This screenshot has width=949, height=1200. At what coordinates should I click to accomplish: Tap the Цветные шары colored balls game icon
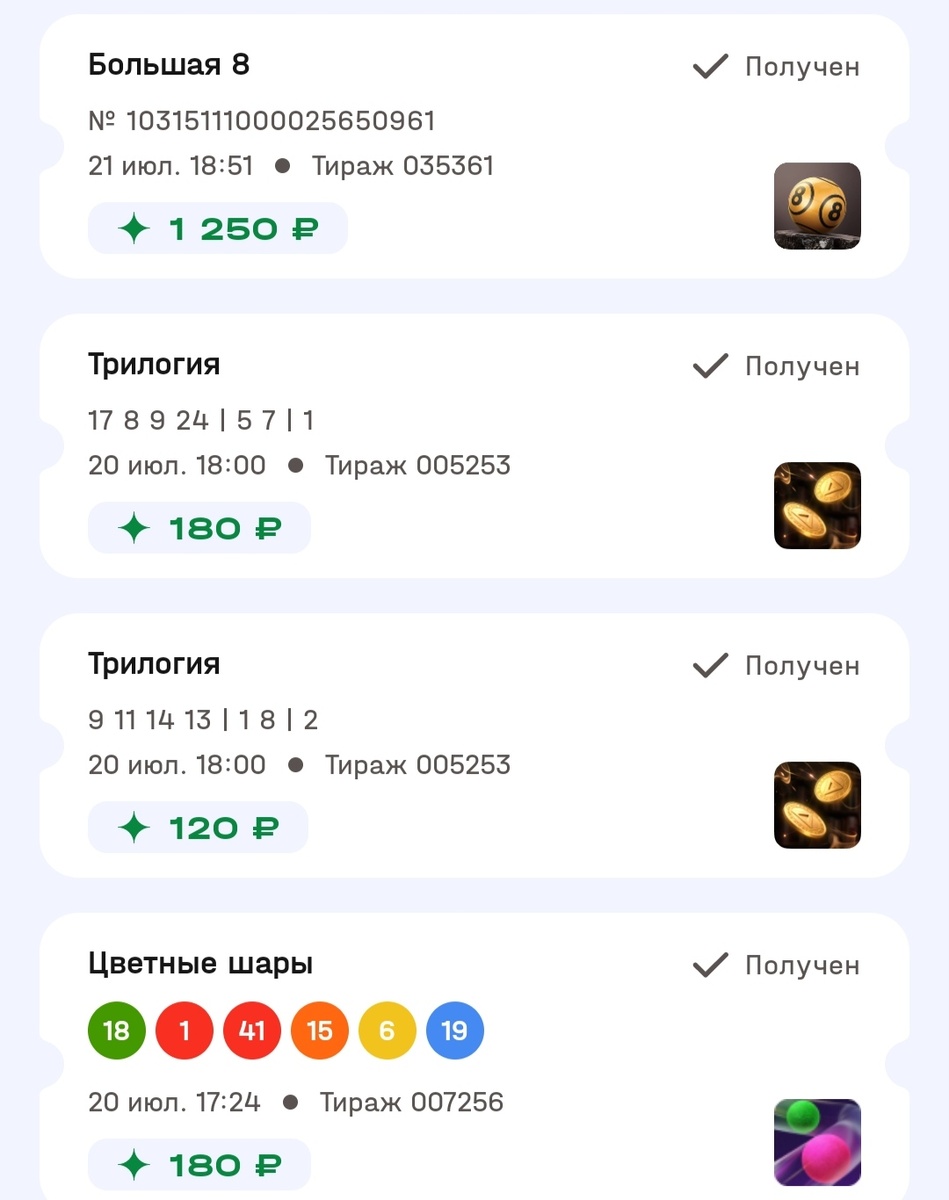coord(817,1142)
